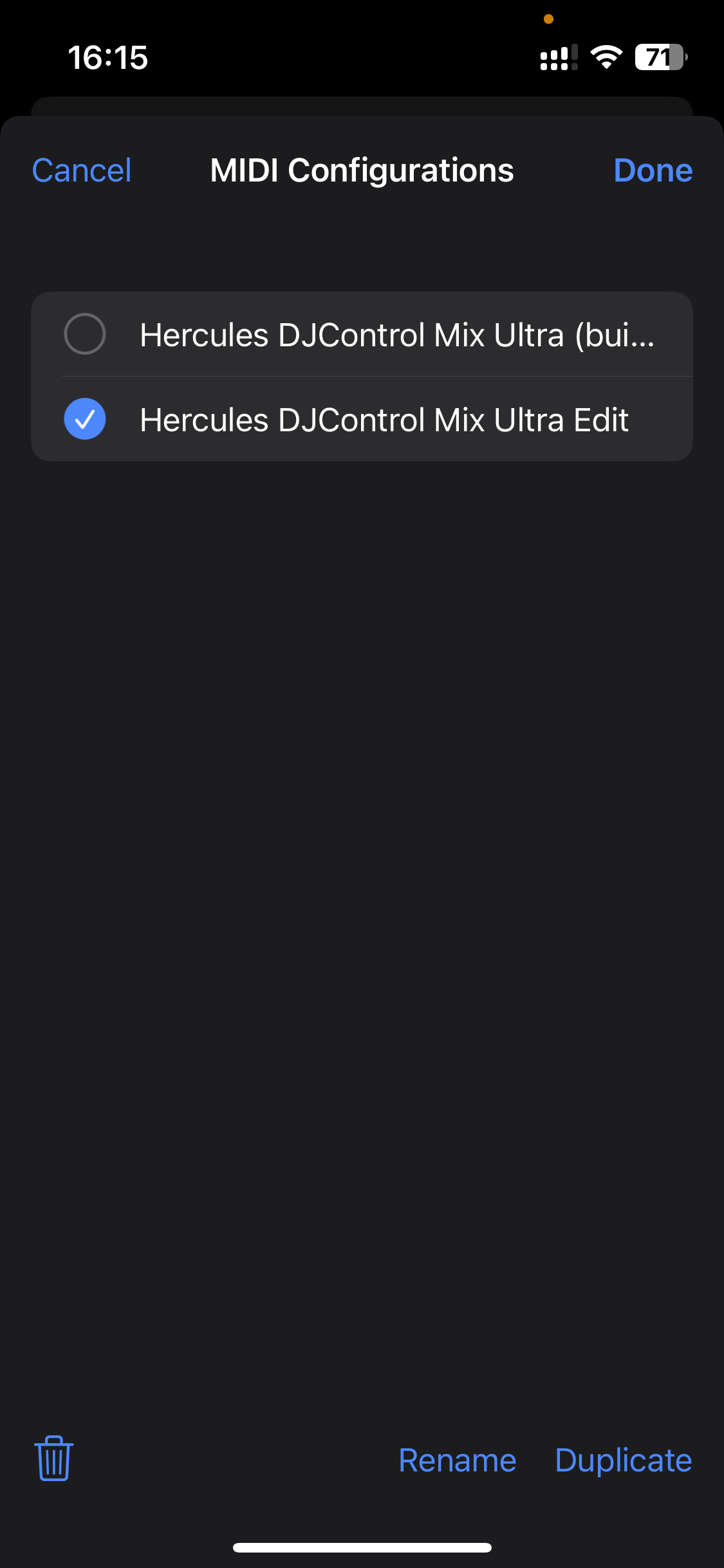Tap Done to confirm the configuration
724x1568 pixels.
pyautogui.click(x=653, y=170)
